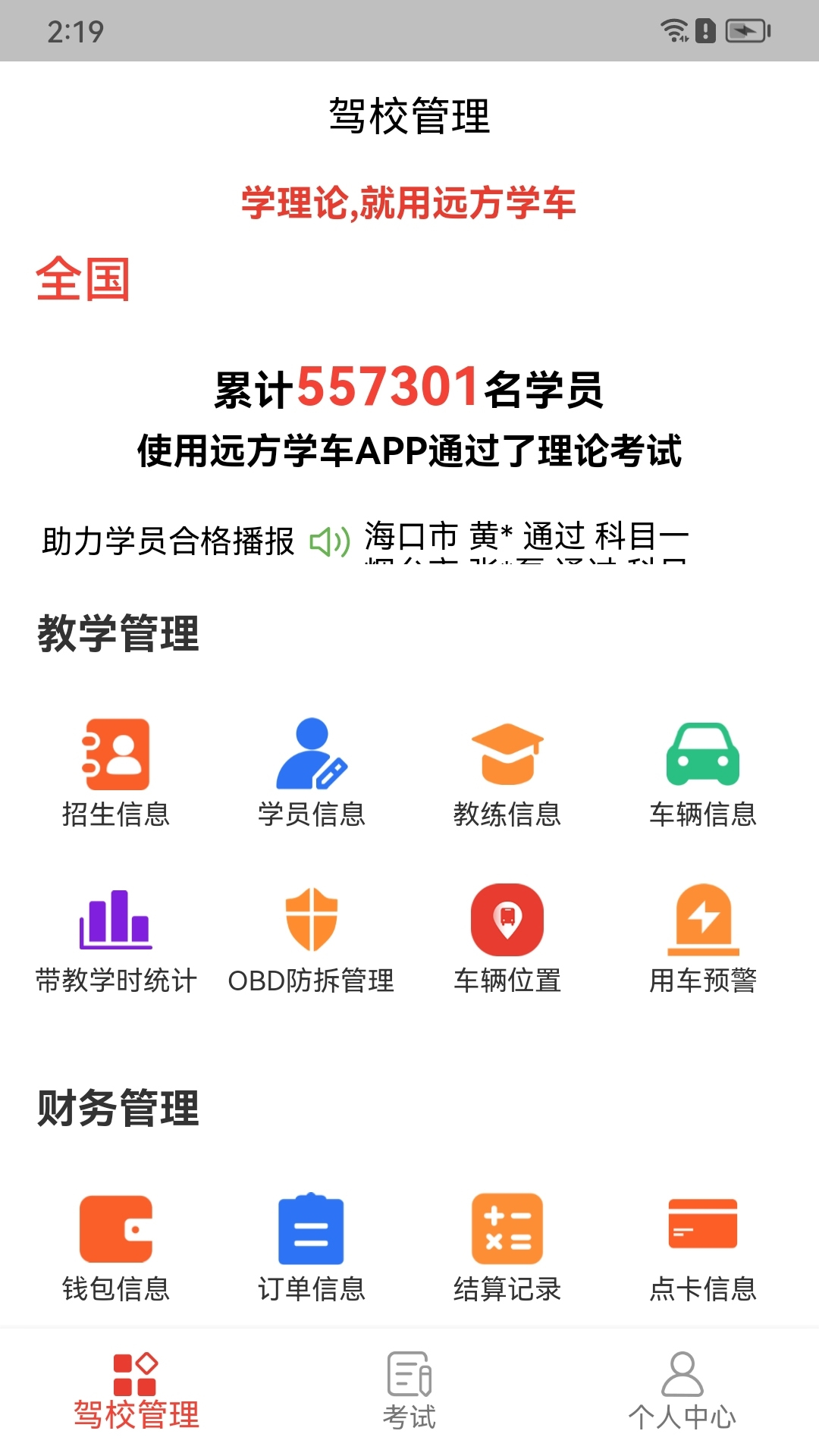
Task: Switch to the 个人中心 tab
Action: pos(682,1392)
